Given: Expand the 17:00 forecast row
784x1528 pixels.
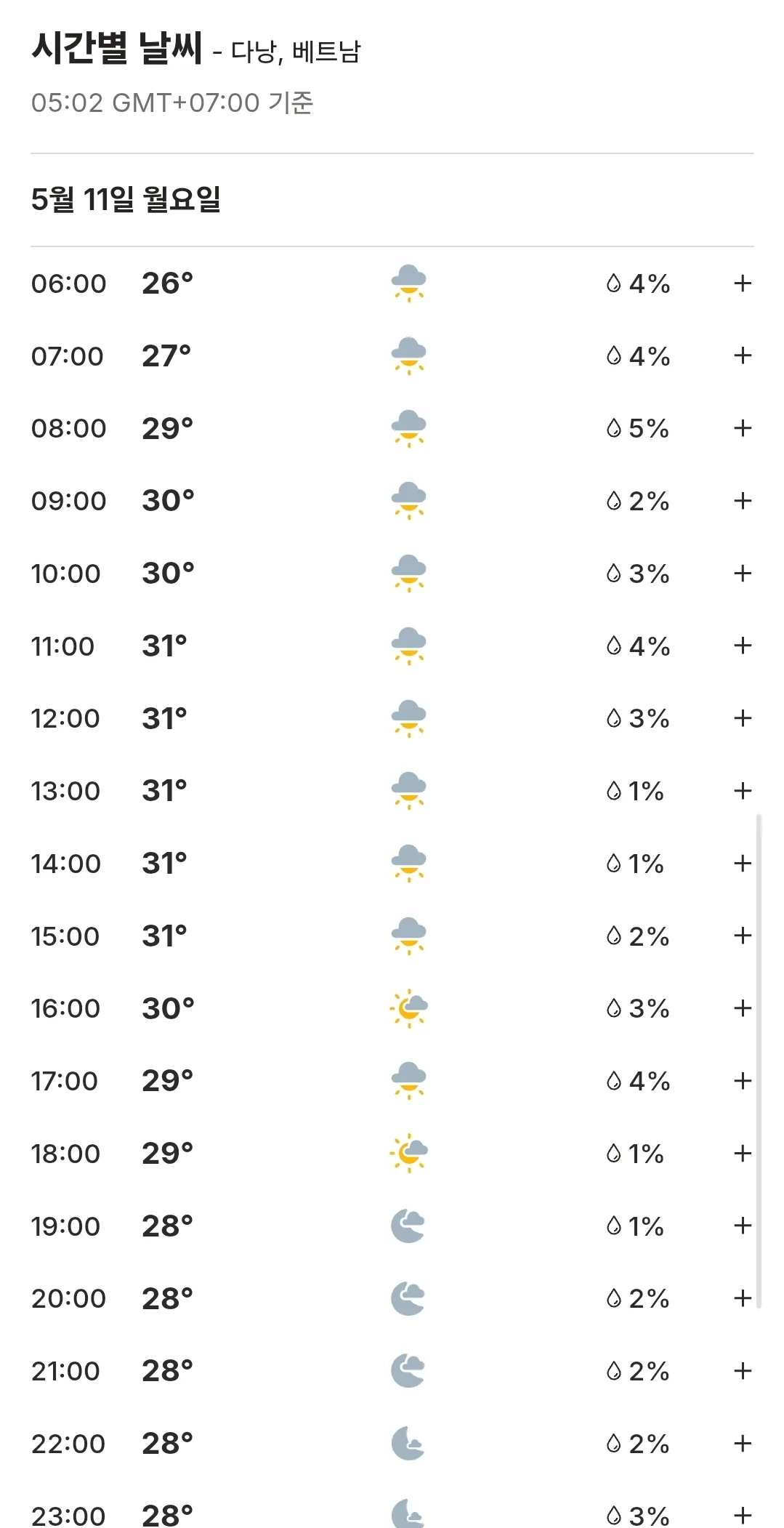Looking at the screenshot, I should click(x=742, y=1081).
